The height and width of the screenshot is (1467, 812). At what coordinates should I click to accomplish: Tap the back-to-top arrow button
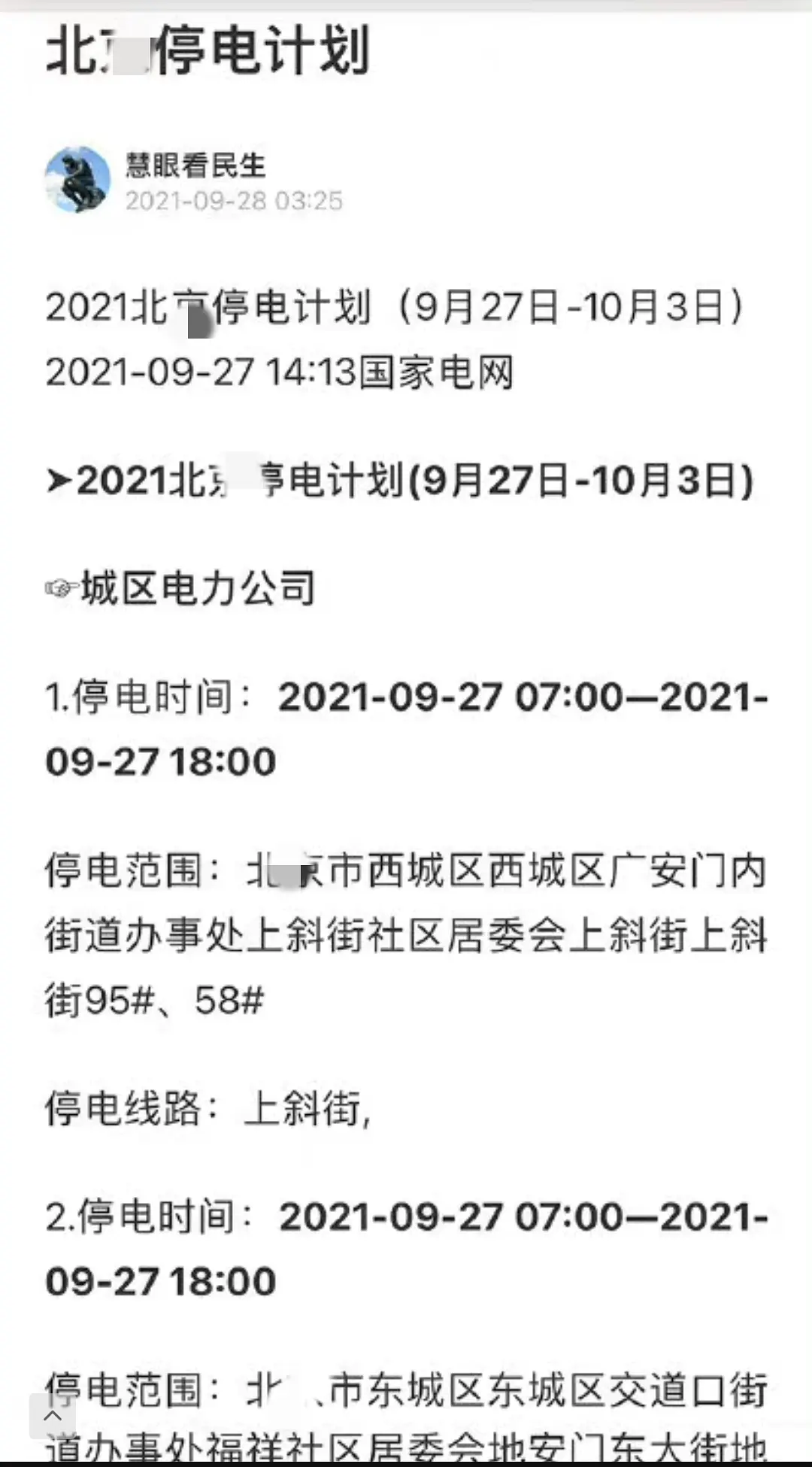tap(53, 1416)
